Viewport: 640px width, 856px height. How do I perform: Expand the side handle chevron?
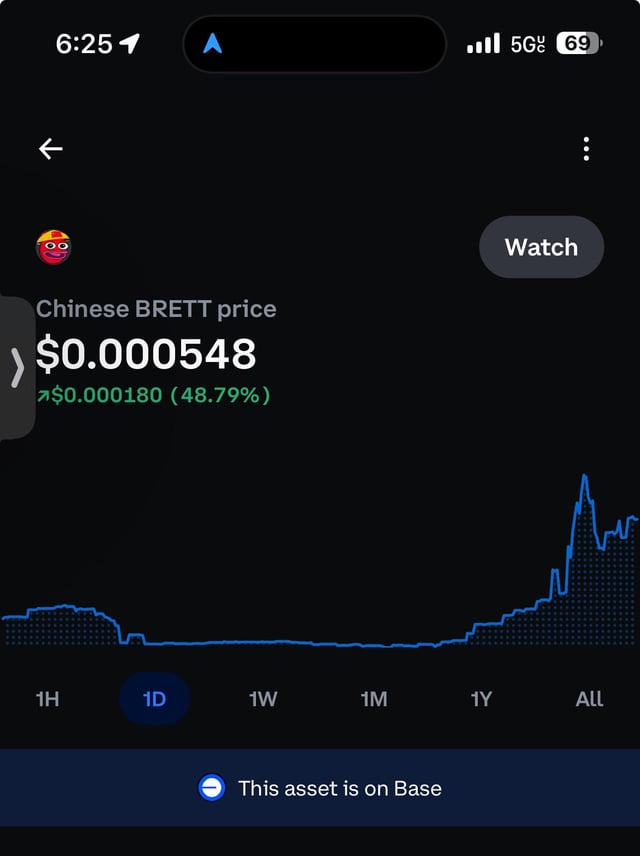(x=16, y=367)
